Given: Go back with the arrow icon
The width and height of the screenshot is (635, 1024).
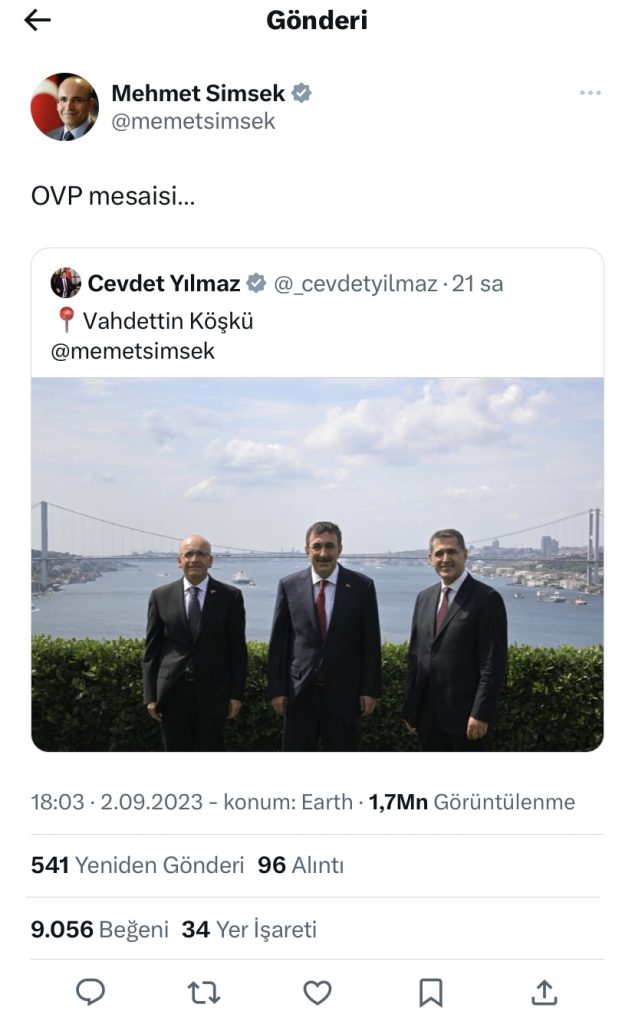Looking at the screenshot, I should [37, 21].
